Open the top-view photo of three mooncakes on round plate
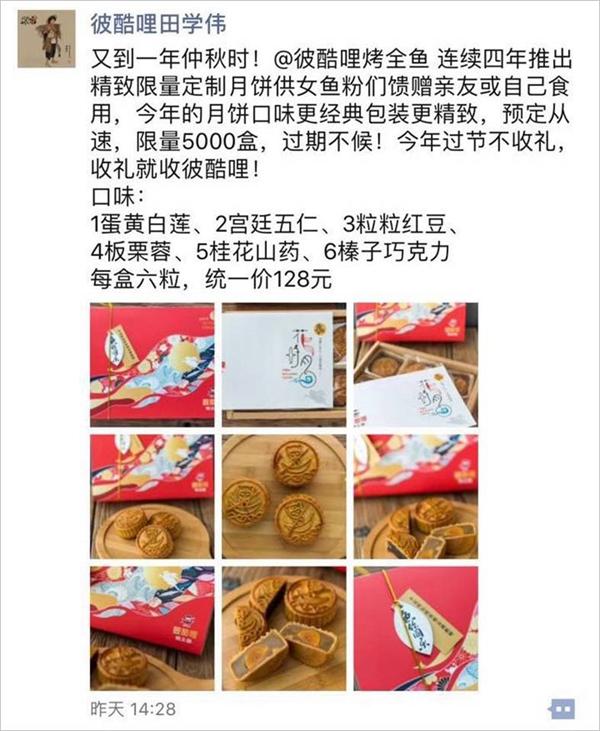The image size is (600, 731). click(283, 495)
